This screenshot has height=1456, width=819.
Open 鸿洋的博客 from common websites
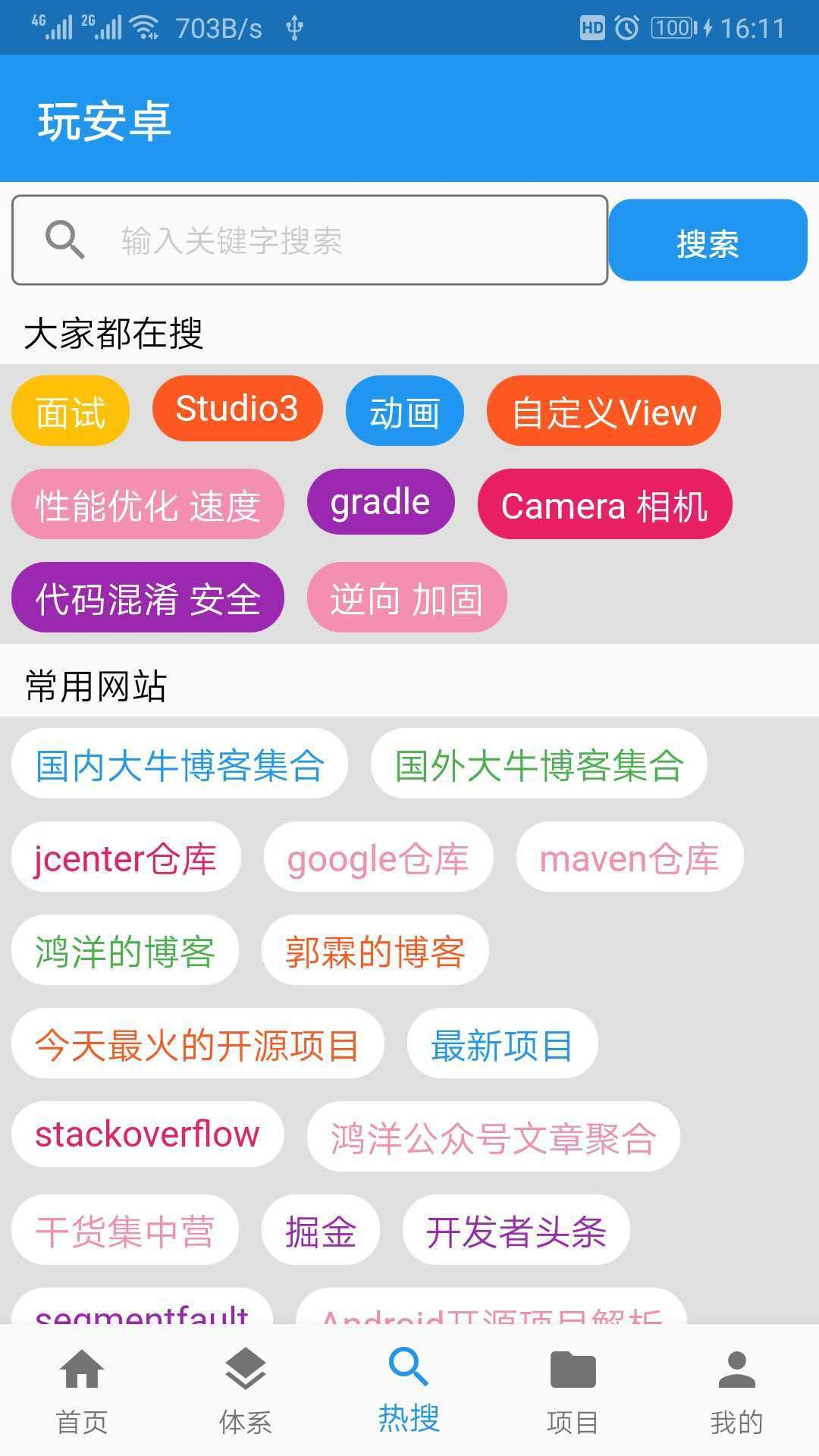[x=124, y=951]
